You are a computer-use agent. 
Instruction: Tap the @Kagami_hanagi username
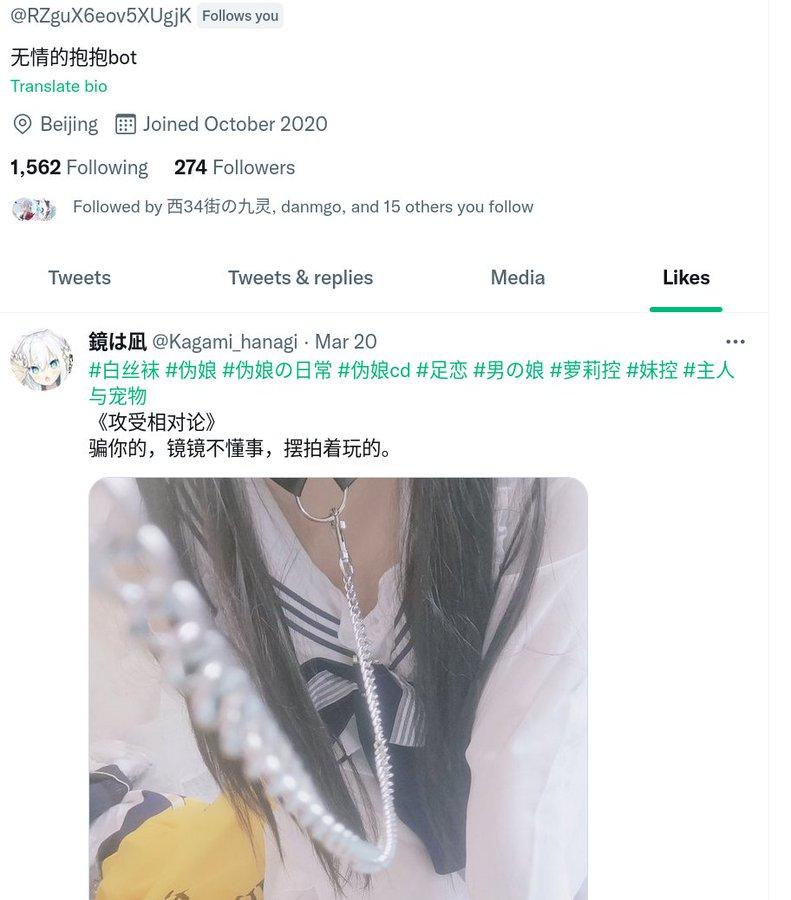[224, 342]
